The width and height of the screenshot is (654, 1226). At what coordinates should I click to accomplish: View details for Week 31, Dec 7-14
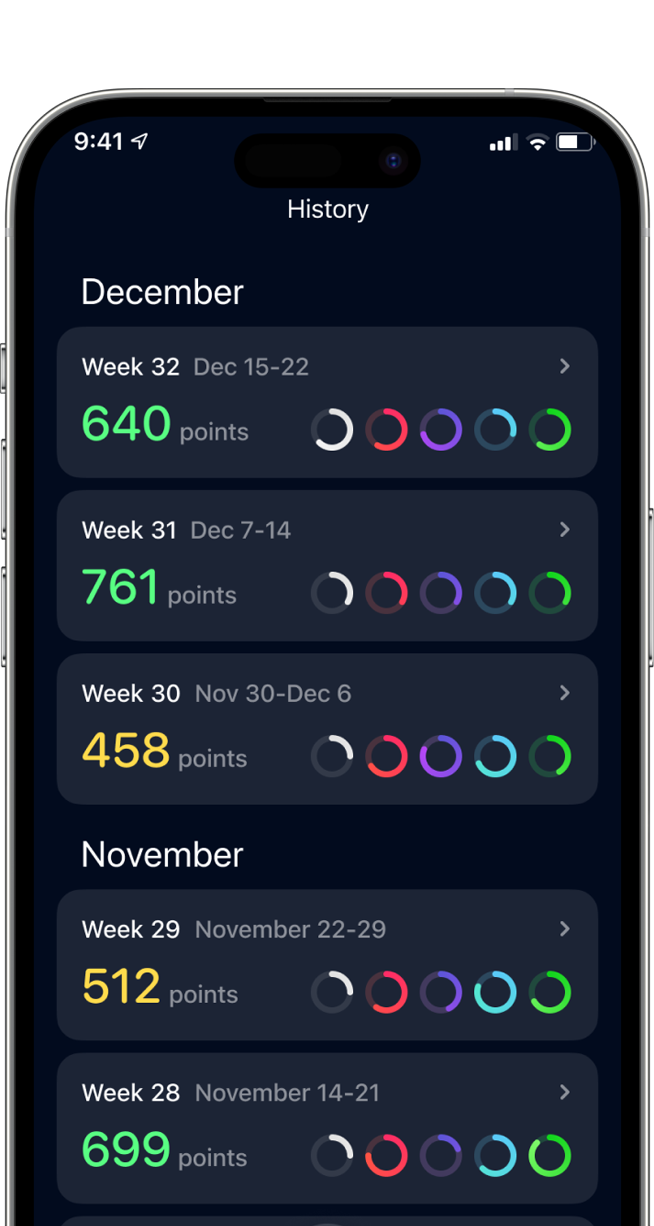[x=327, y=565]
